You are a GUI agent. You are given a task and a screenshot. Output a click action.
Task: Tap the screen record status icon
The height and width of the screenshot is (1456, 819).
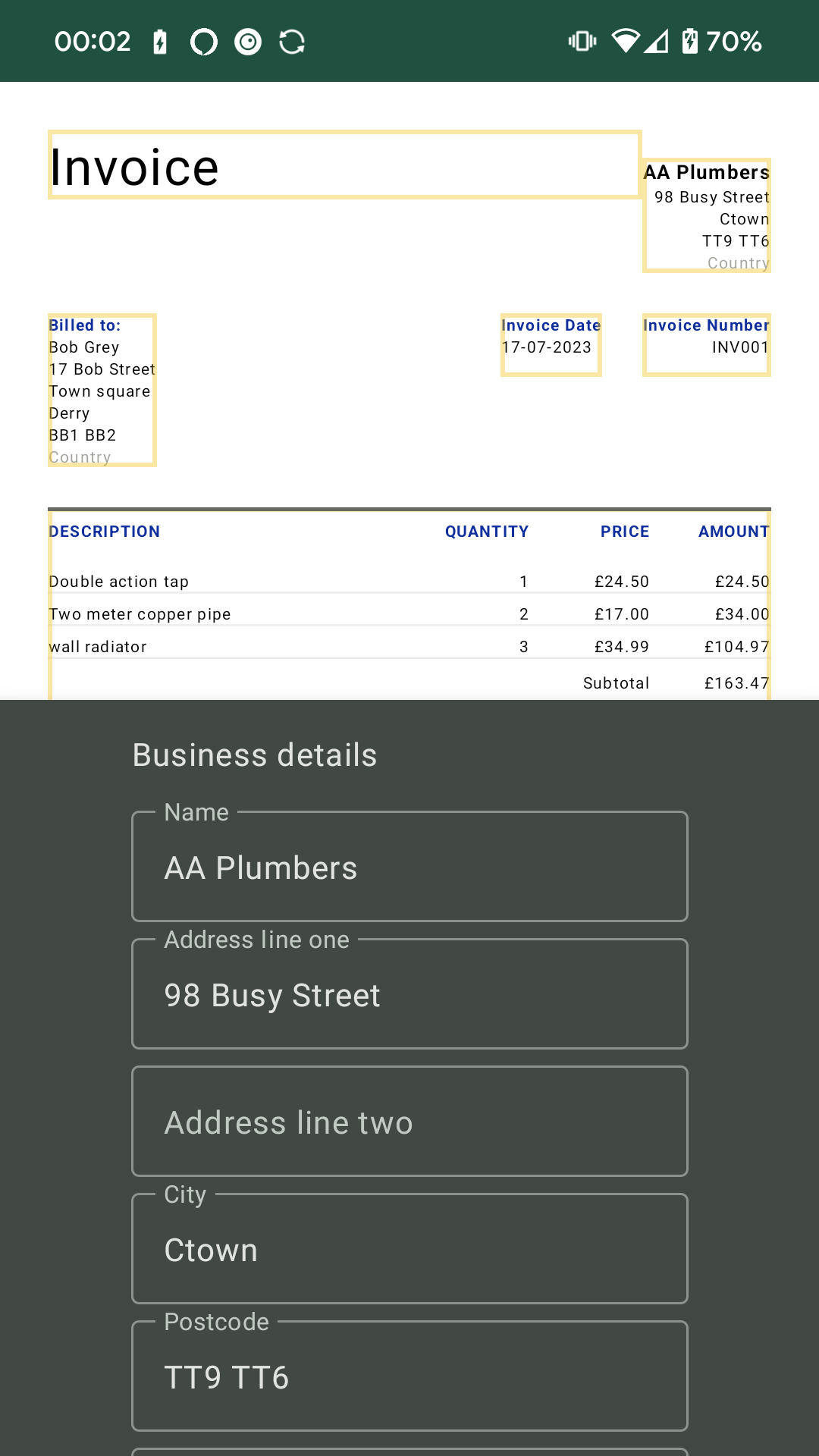click(248, 41)
